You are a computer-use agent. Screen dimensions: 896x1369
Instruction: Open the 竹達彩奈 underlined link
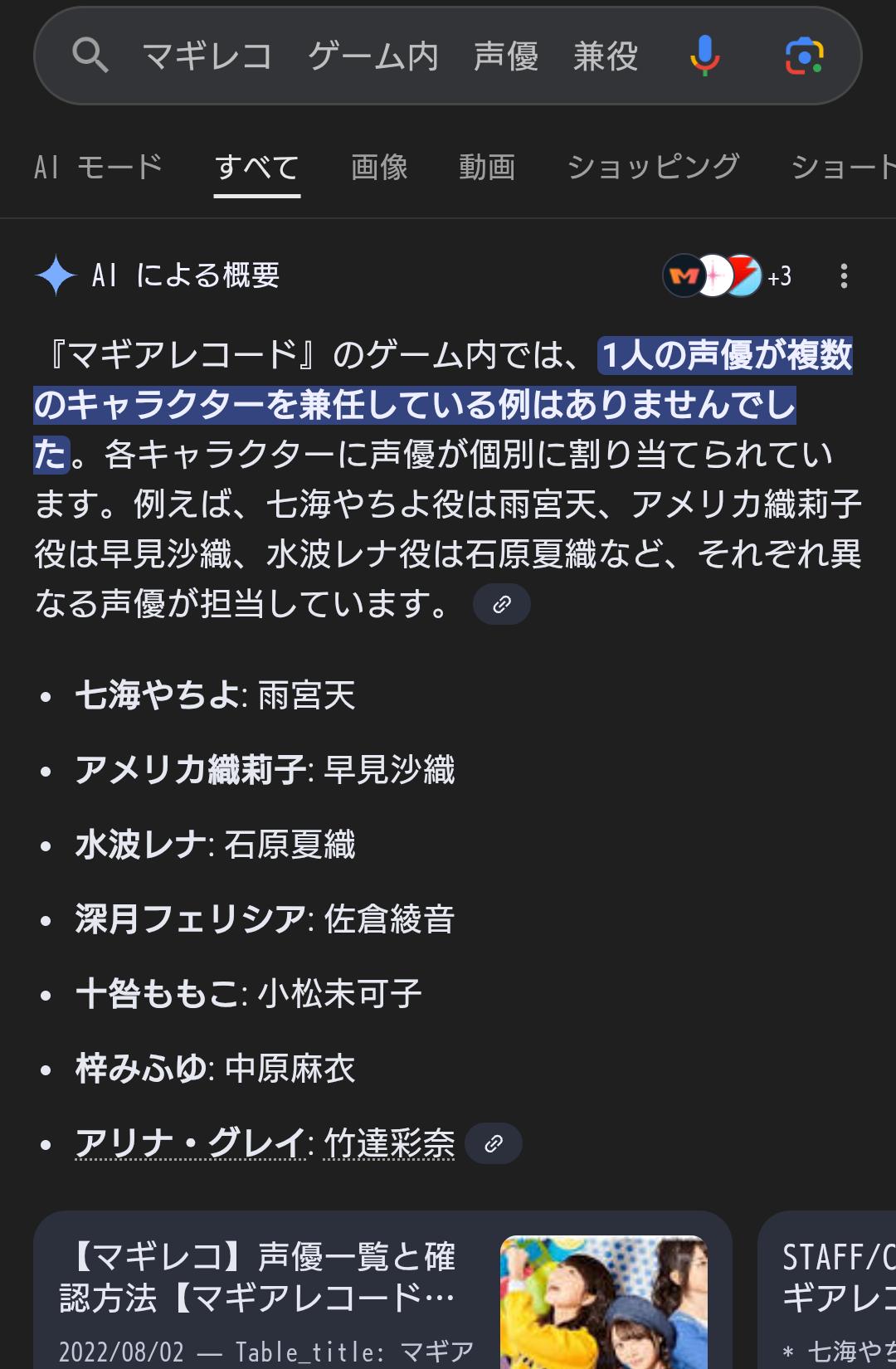(x=389, y=1143)
